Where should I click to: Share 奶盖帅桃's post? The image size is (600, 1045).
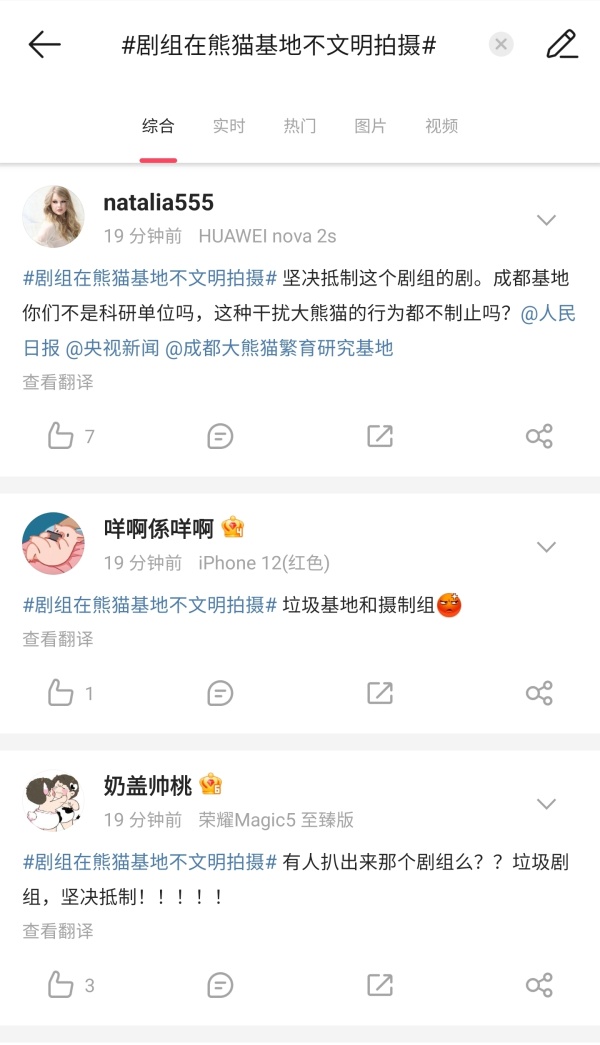click(x=539, y=985)
